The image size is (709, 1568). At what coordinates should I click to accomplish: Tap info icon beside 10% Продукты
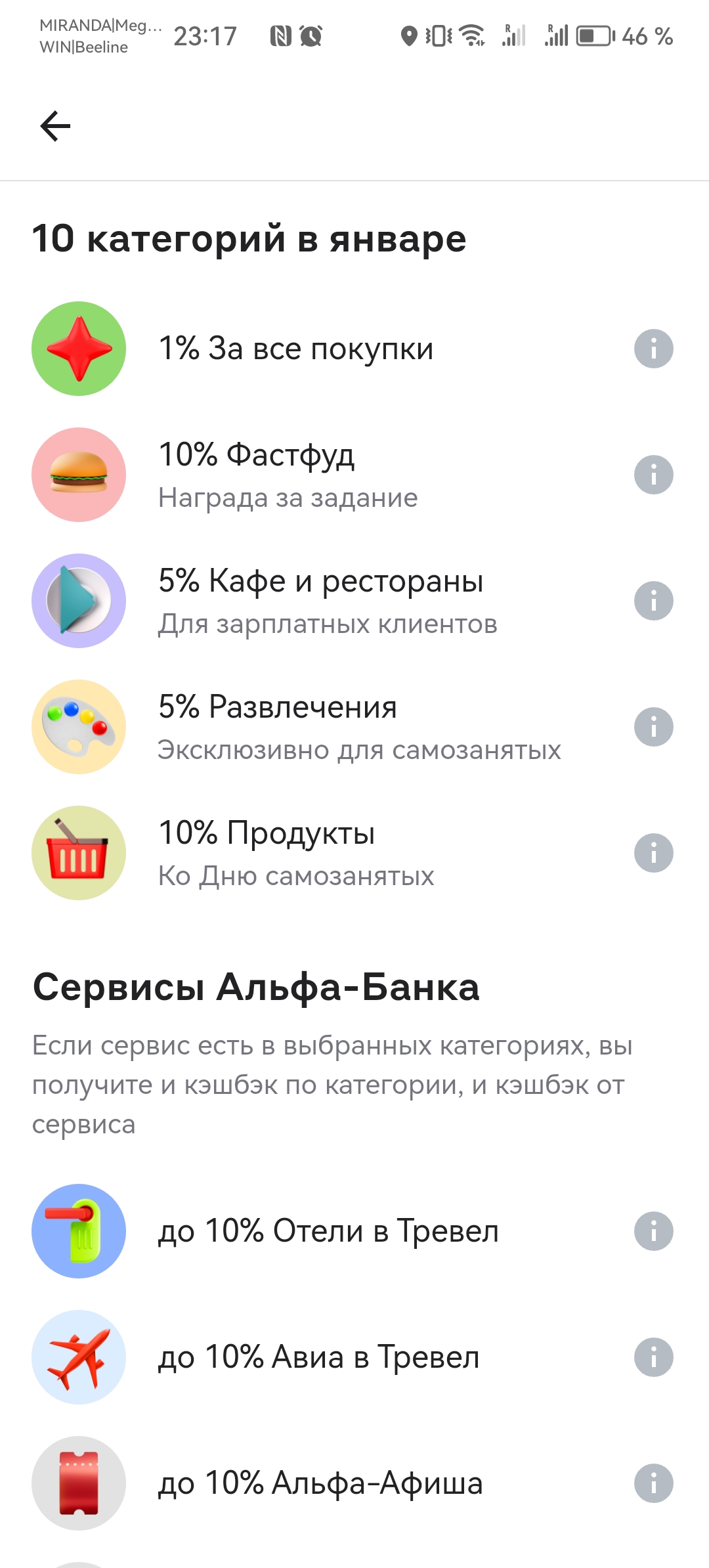[x=653, y=853]
